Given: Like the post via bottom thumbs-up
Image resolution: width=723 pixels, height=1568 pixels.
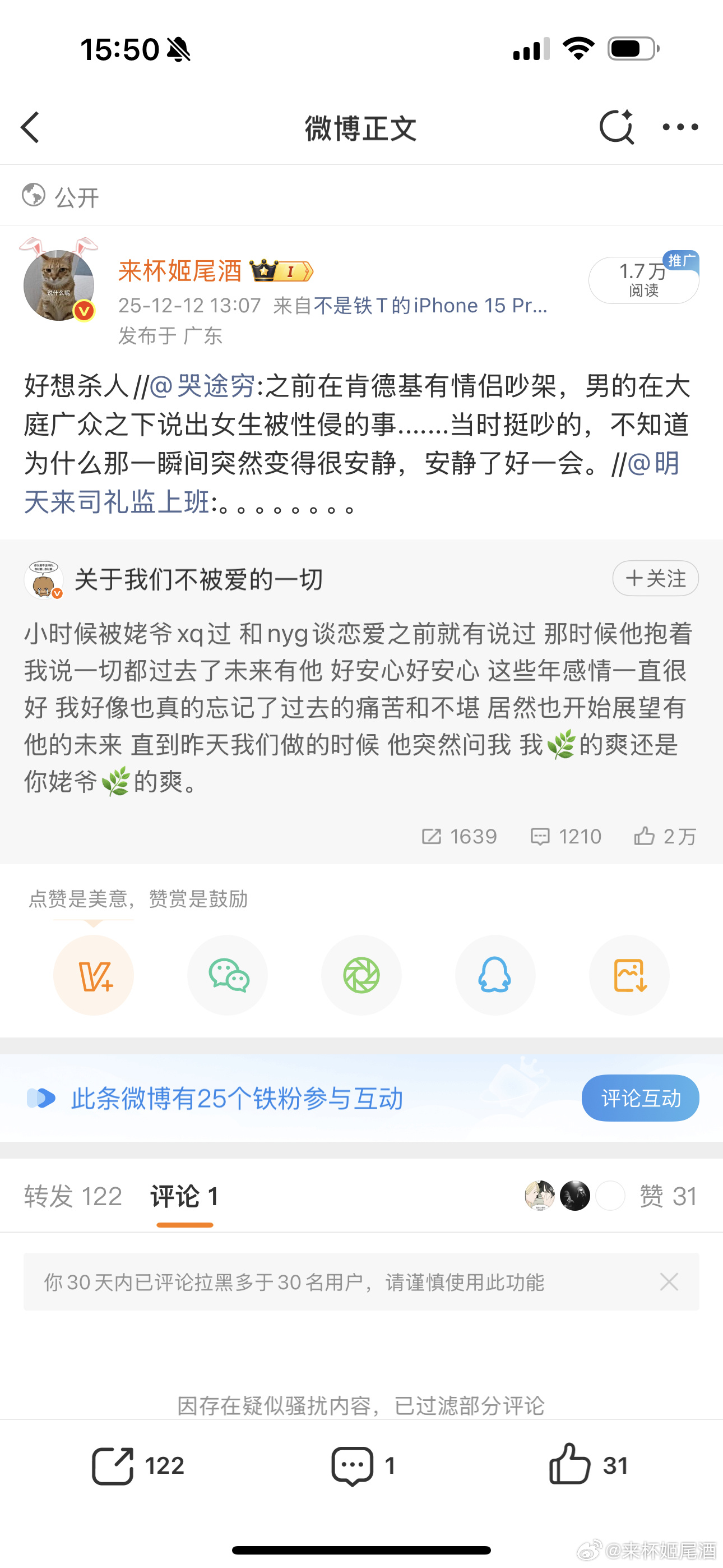Looking at the screenshot, I should [x=587, y=1466].
